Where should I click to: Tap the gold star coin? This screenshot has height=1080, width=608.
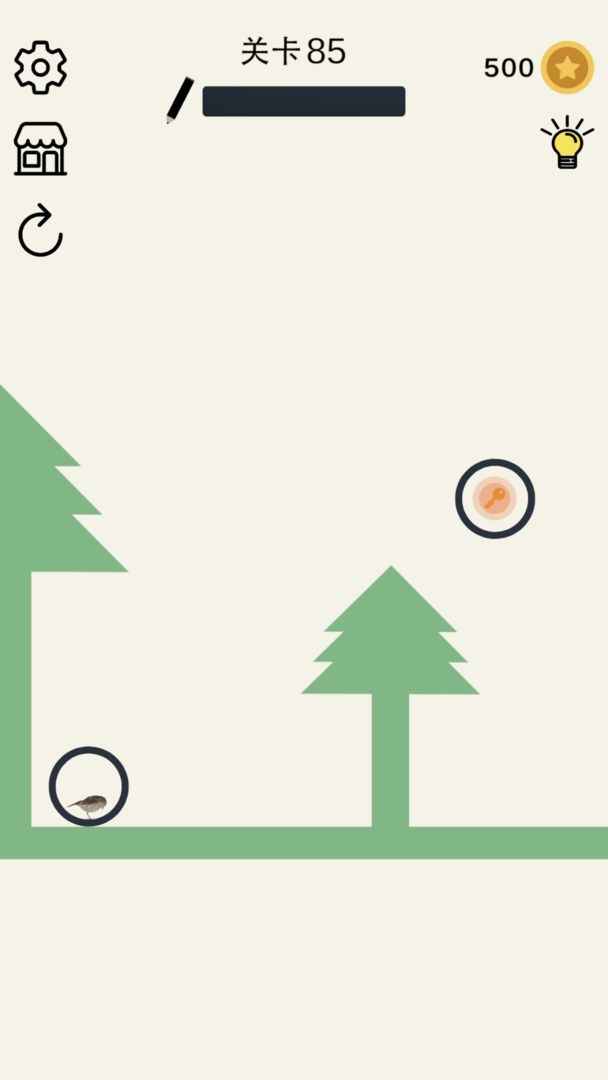pyautogui.click(x=567, y=67)
